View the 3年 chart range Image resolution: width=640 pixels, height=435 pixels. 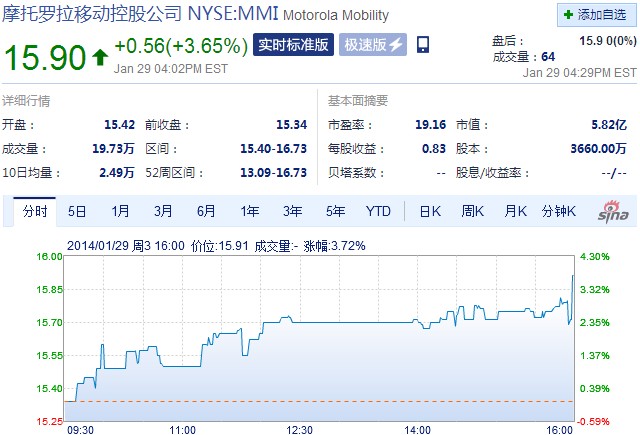tap(292, 211)
